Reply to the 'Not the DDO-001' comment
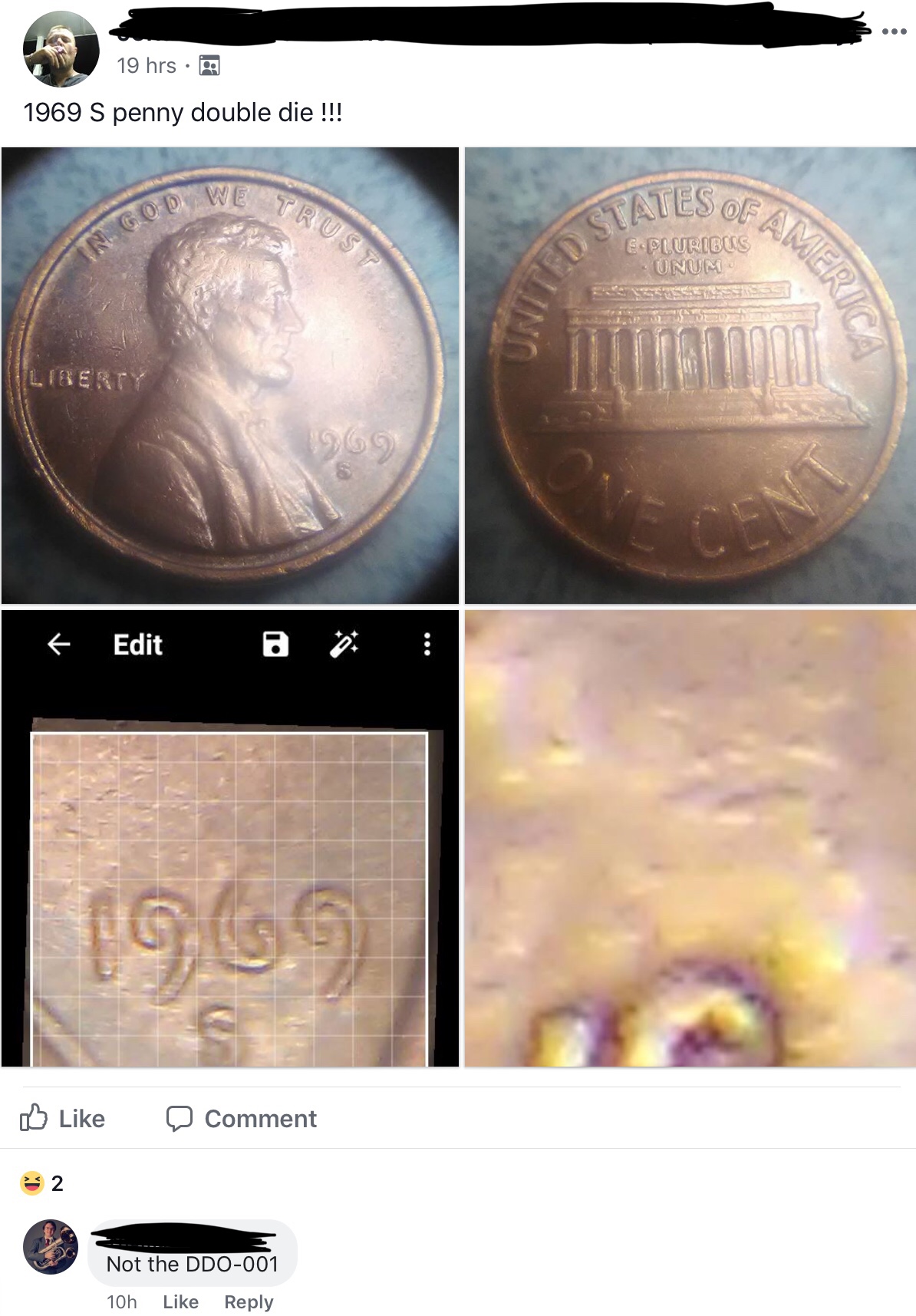The image size is (916, 1316). [249, 1302]
